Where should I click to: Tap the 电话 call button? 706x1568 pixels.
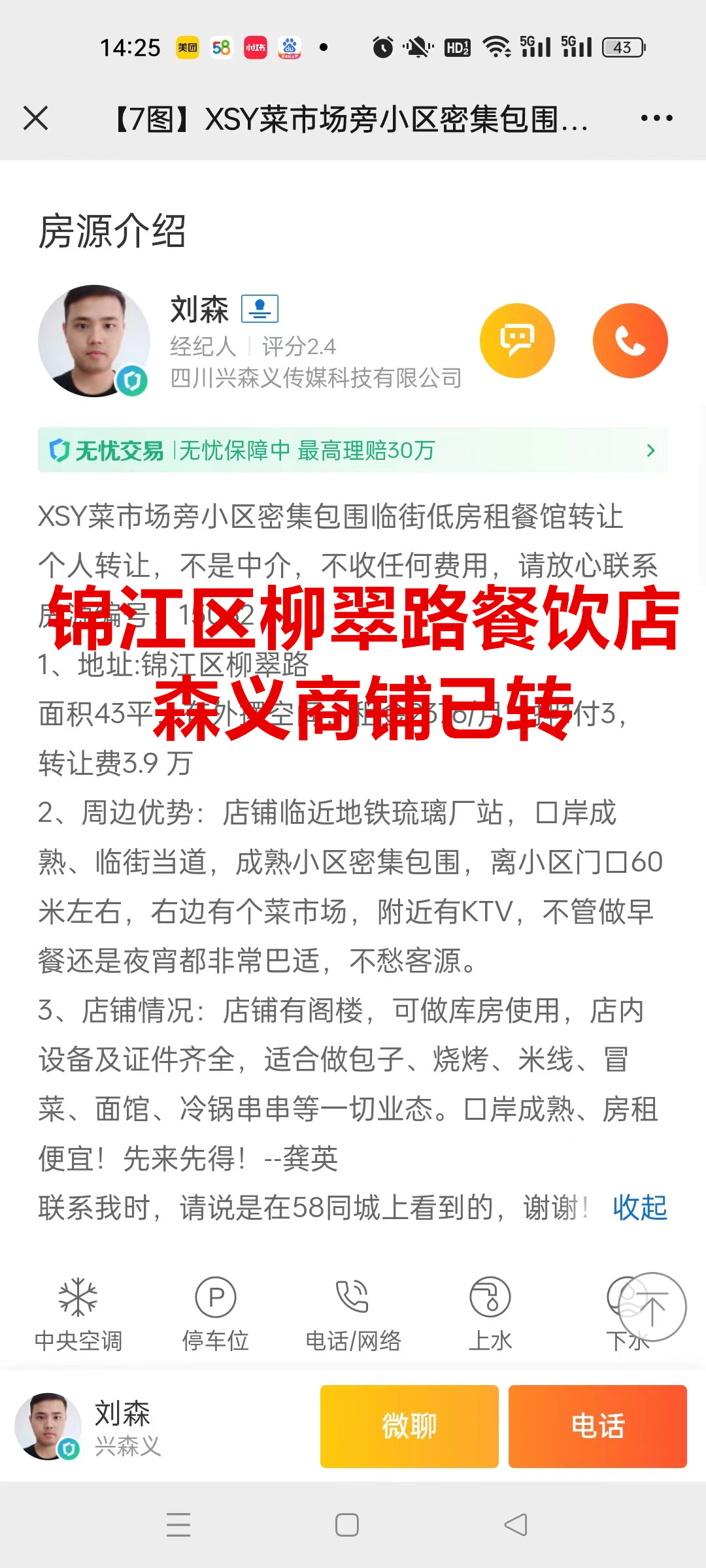(x=597, y=1426)
